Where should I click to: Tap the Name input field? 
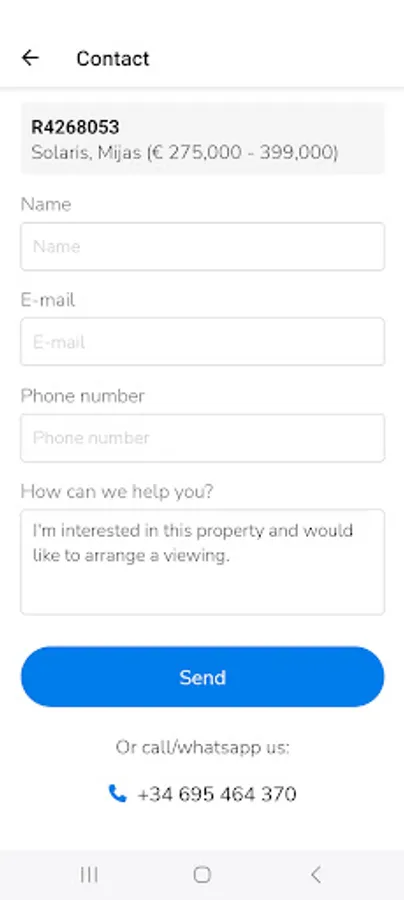point(203,246)
